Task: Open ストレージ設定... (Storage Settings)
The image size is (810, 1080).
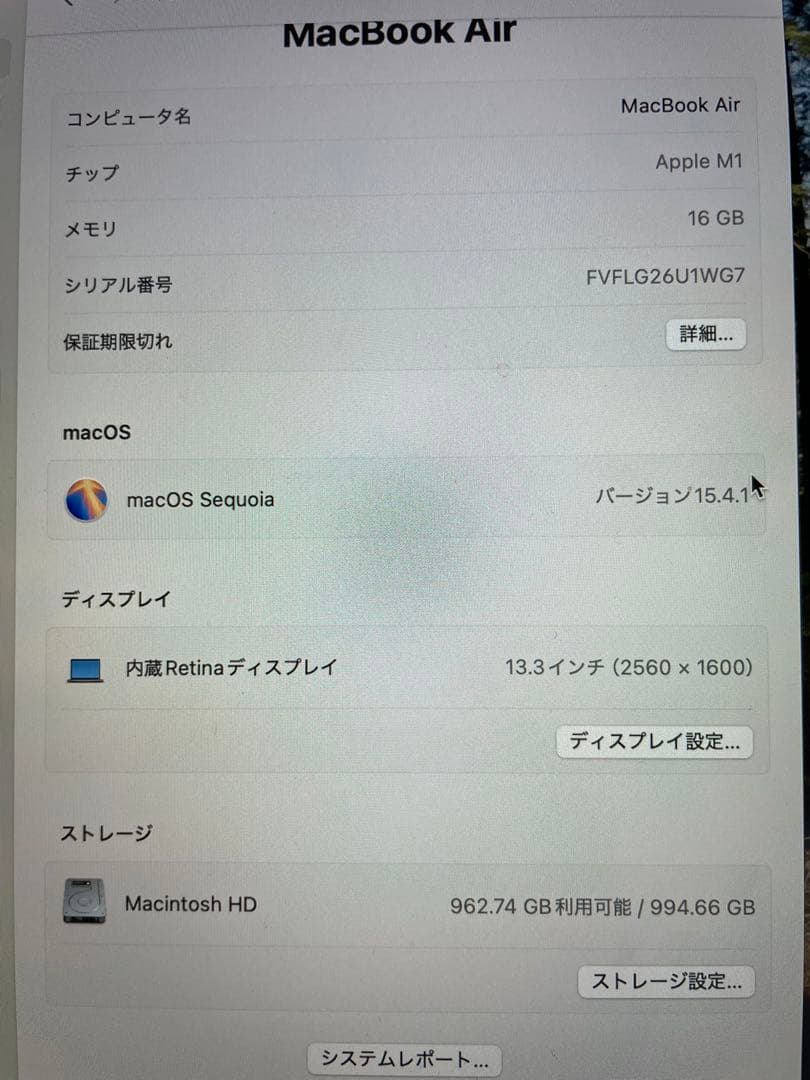Action: click(x=666, y=981)
